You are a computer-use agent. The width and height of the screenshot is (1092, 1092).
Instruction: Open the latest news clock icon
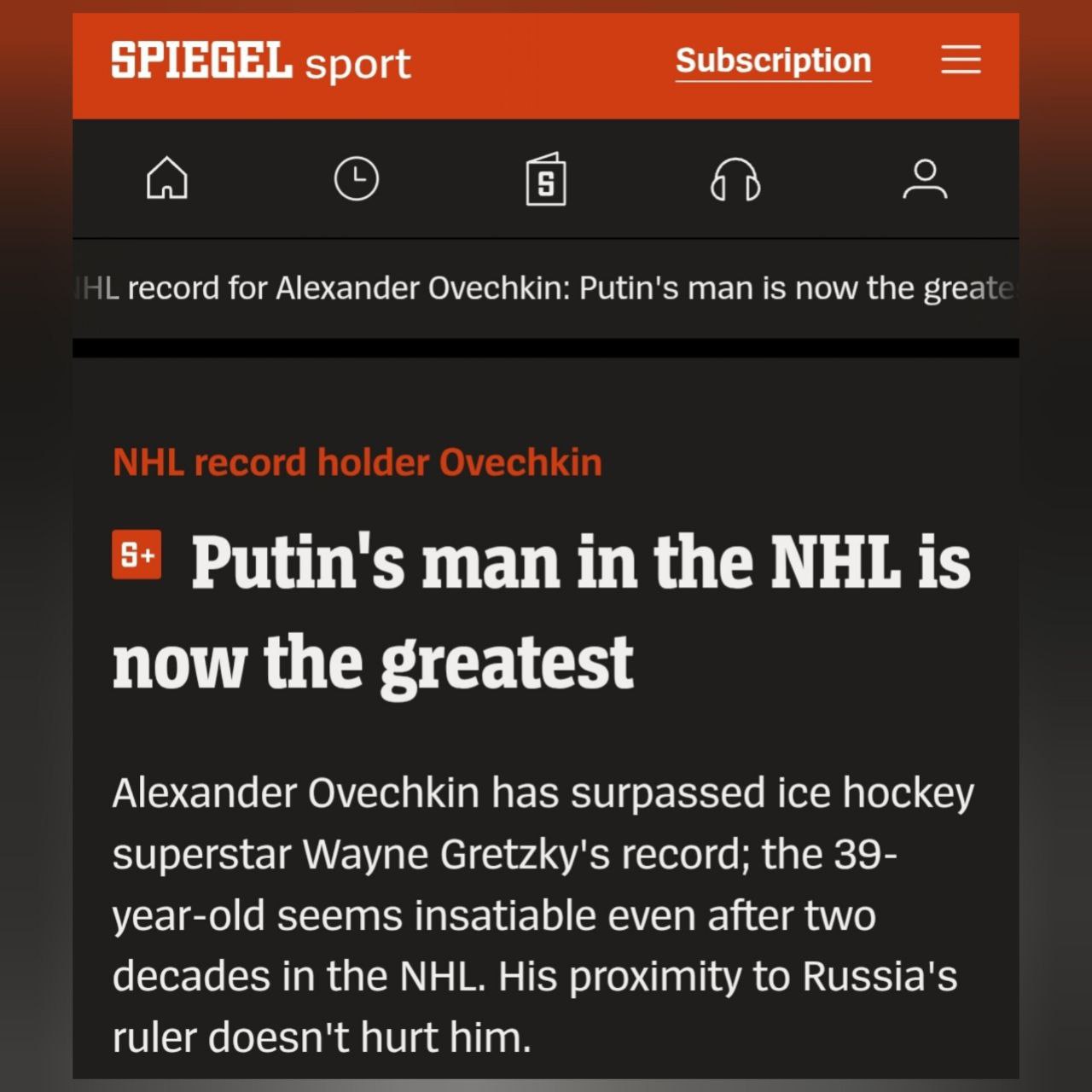357,178
